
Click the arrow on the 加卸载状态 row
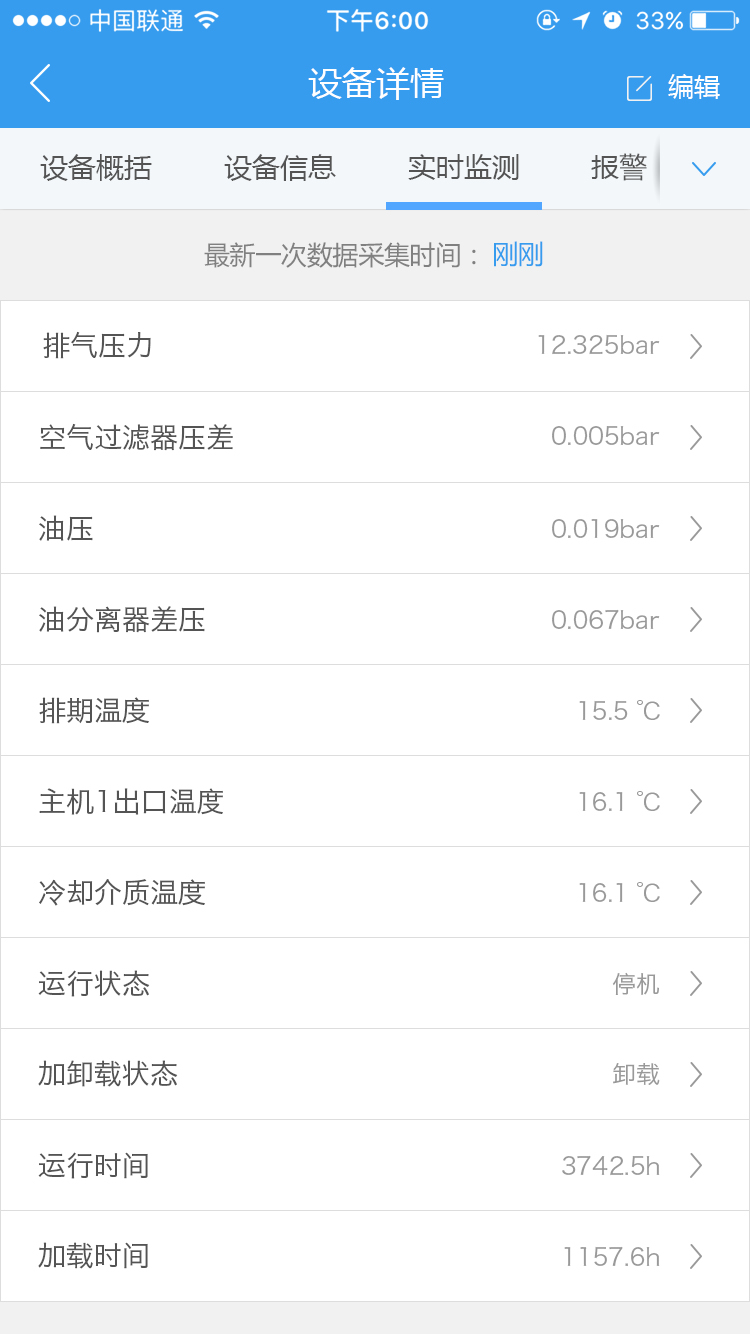point(695,1074)
